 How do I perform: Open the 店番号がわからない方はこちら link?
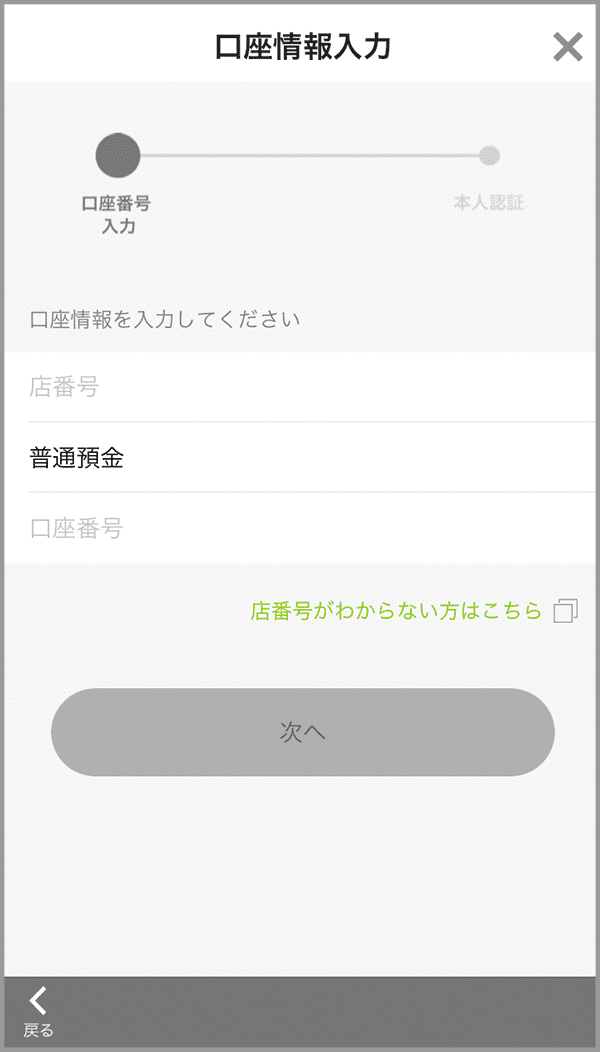[413, 611]
